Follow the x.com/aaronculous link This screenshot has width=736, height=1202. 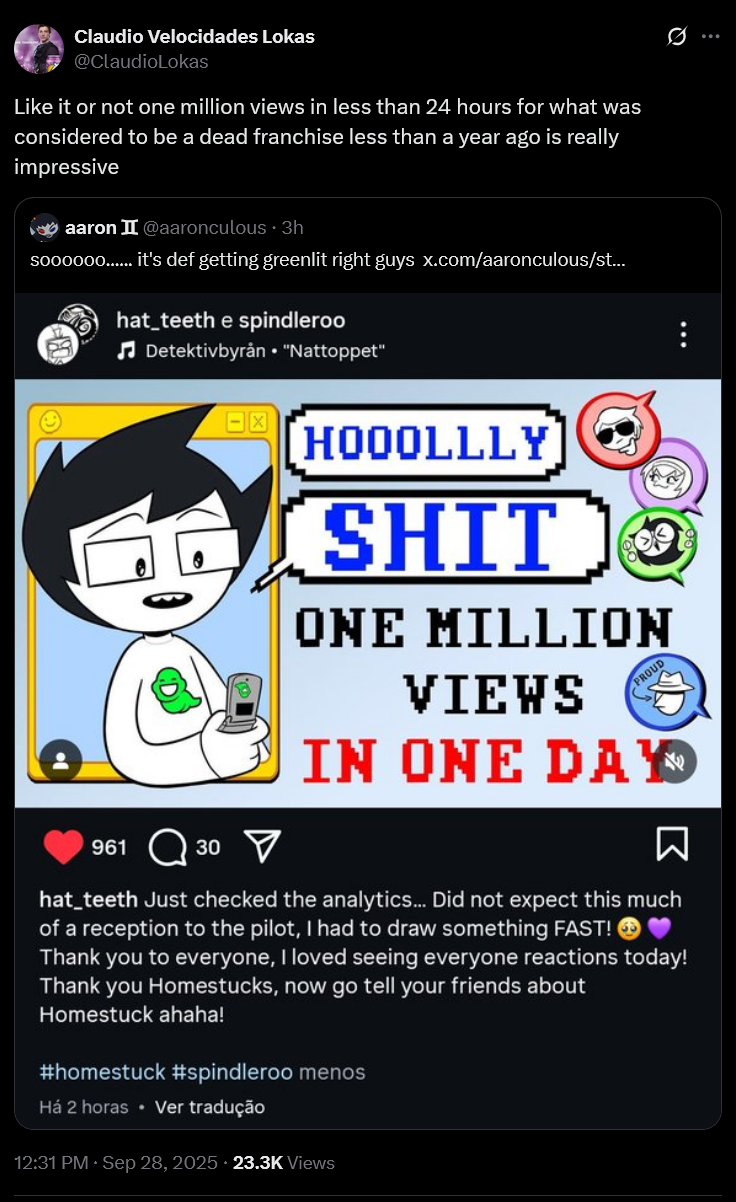[x=524, y=260]
